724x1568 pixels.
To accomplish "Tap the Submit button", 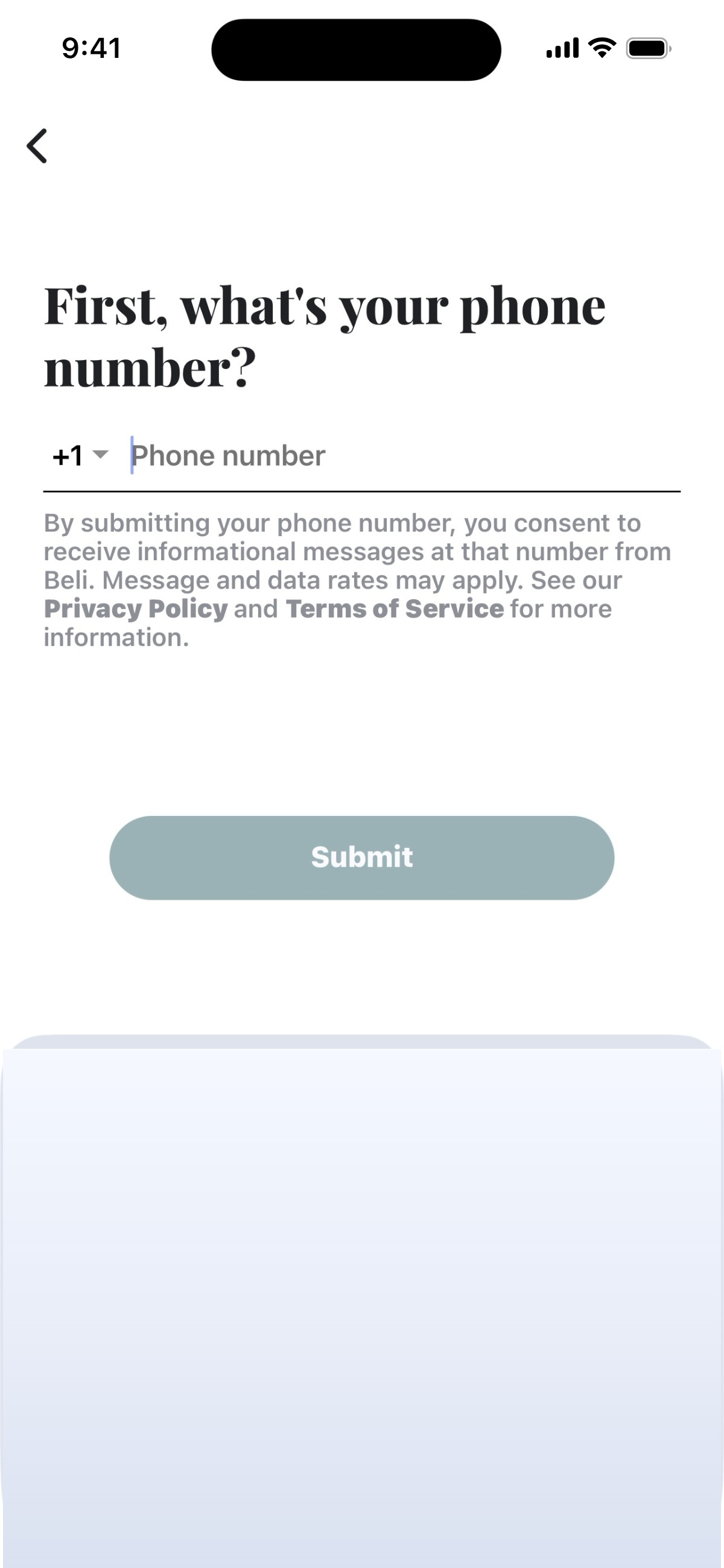I will pyautogui.click(x=361, y=858).
